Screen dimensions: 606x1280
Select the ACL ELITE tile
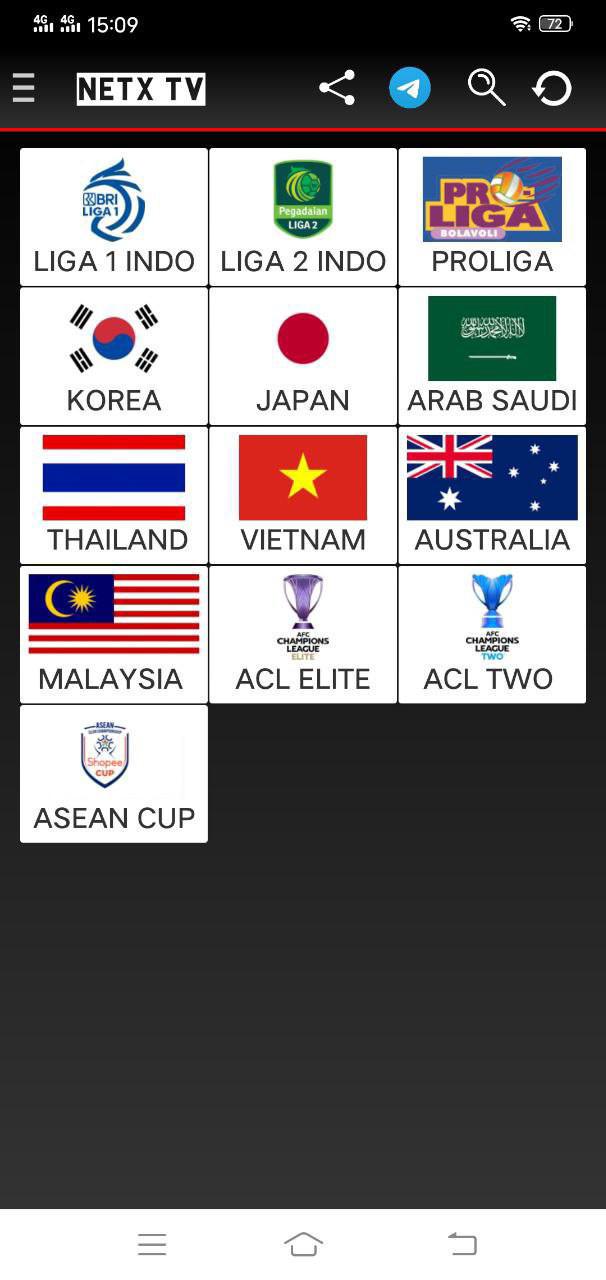(303, 634)
